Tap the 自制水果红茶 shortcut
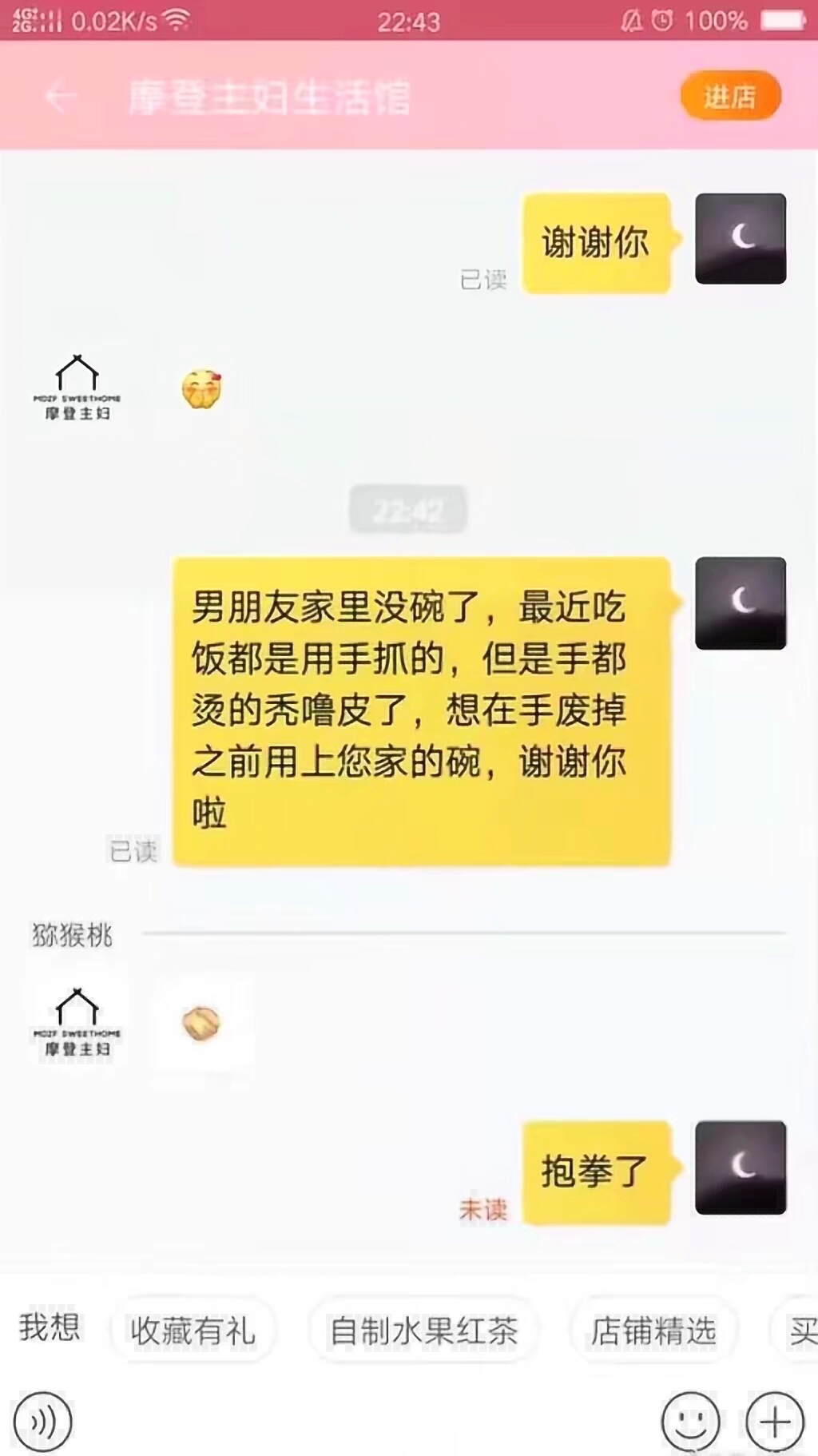The width and height of the screenshot is (818, 1456). (x=424, y=1327)
